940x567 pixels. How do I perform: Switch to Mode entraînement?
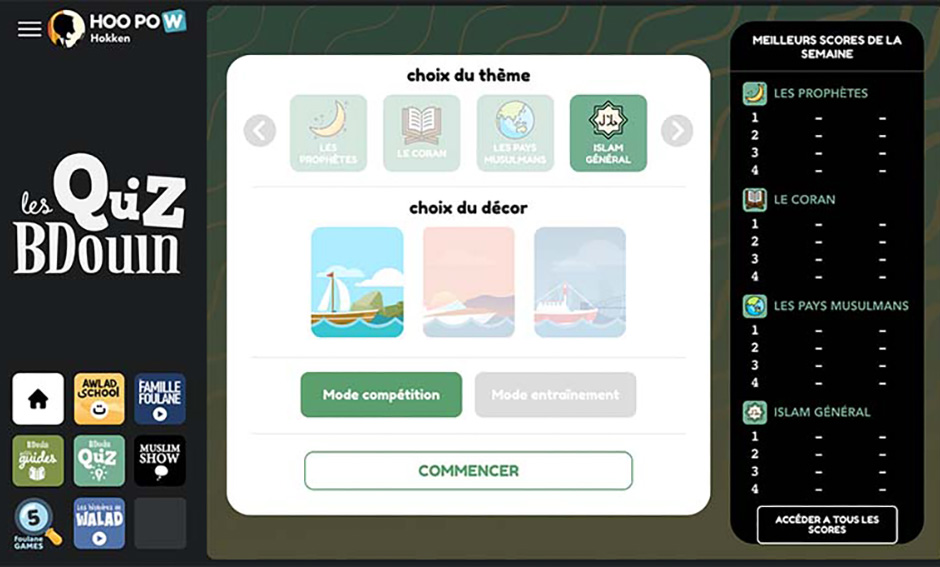click(555, 395)
